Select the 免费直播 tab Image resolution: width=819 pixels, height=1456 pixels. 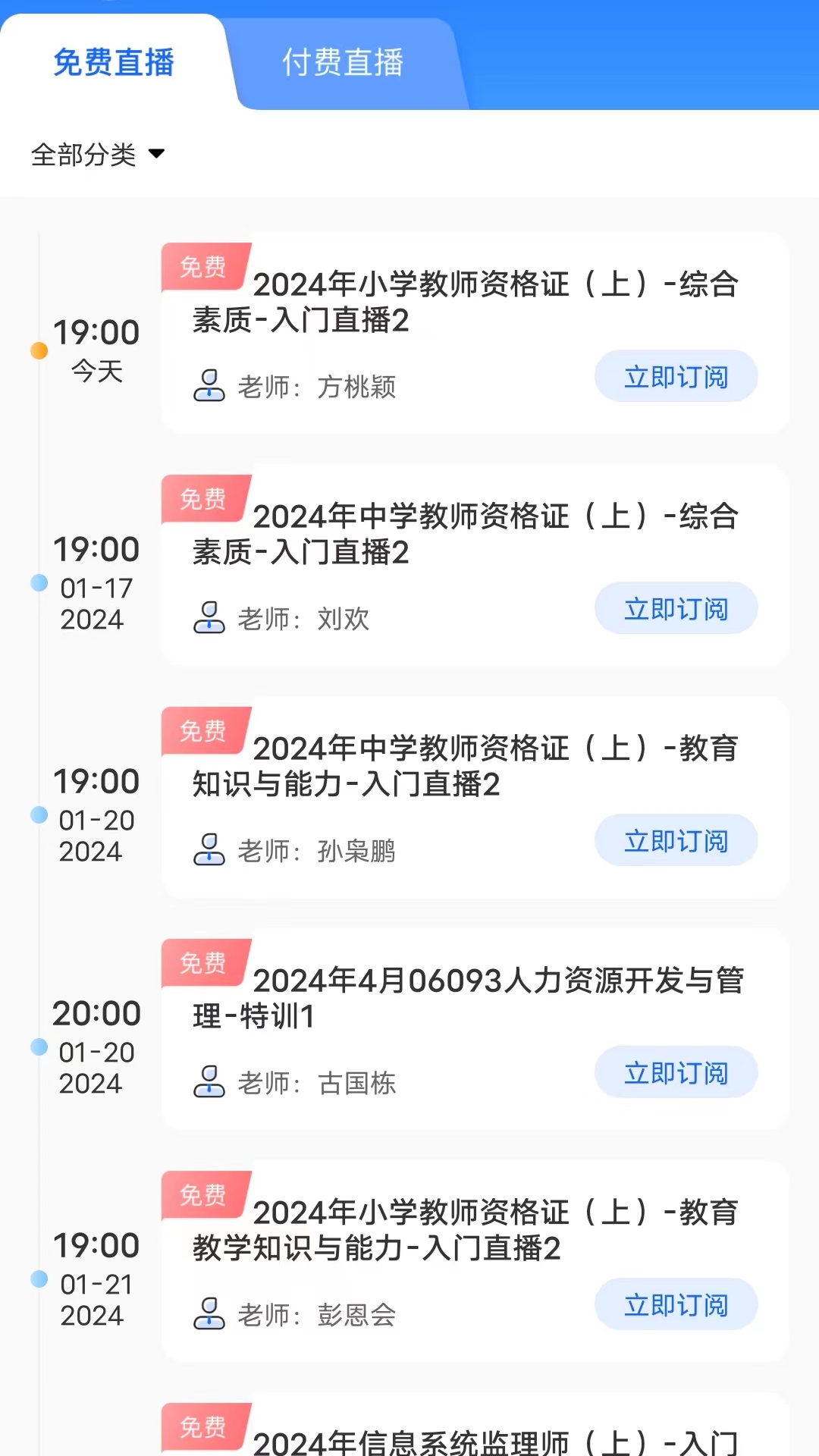click(114, 63)
